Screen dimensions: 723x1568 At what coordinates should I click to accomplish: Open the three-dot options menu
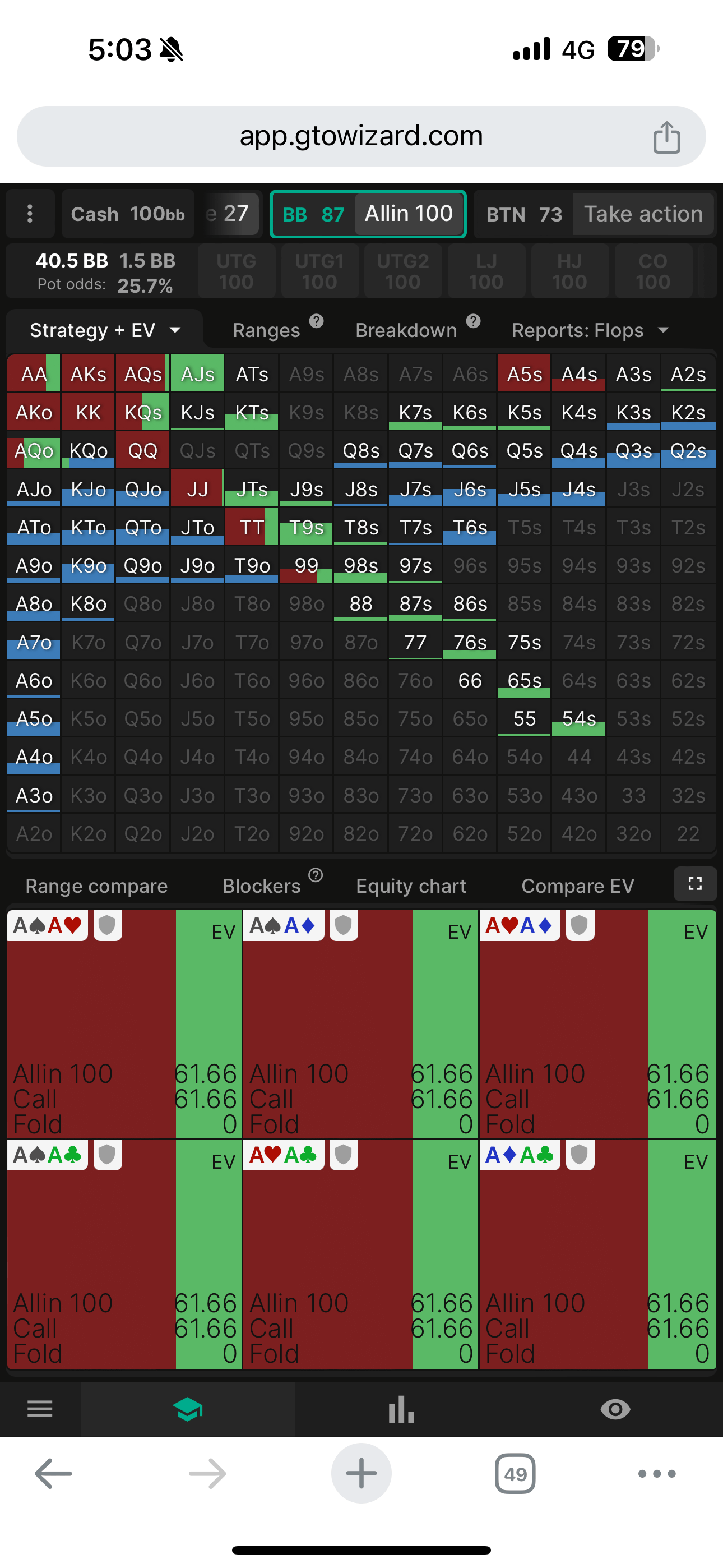tap(30, 214)
